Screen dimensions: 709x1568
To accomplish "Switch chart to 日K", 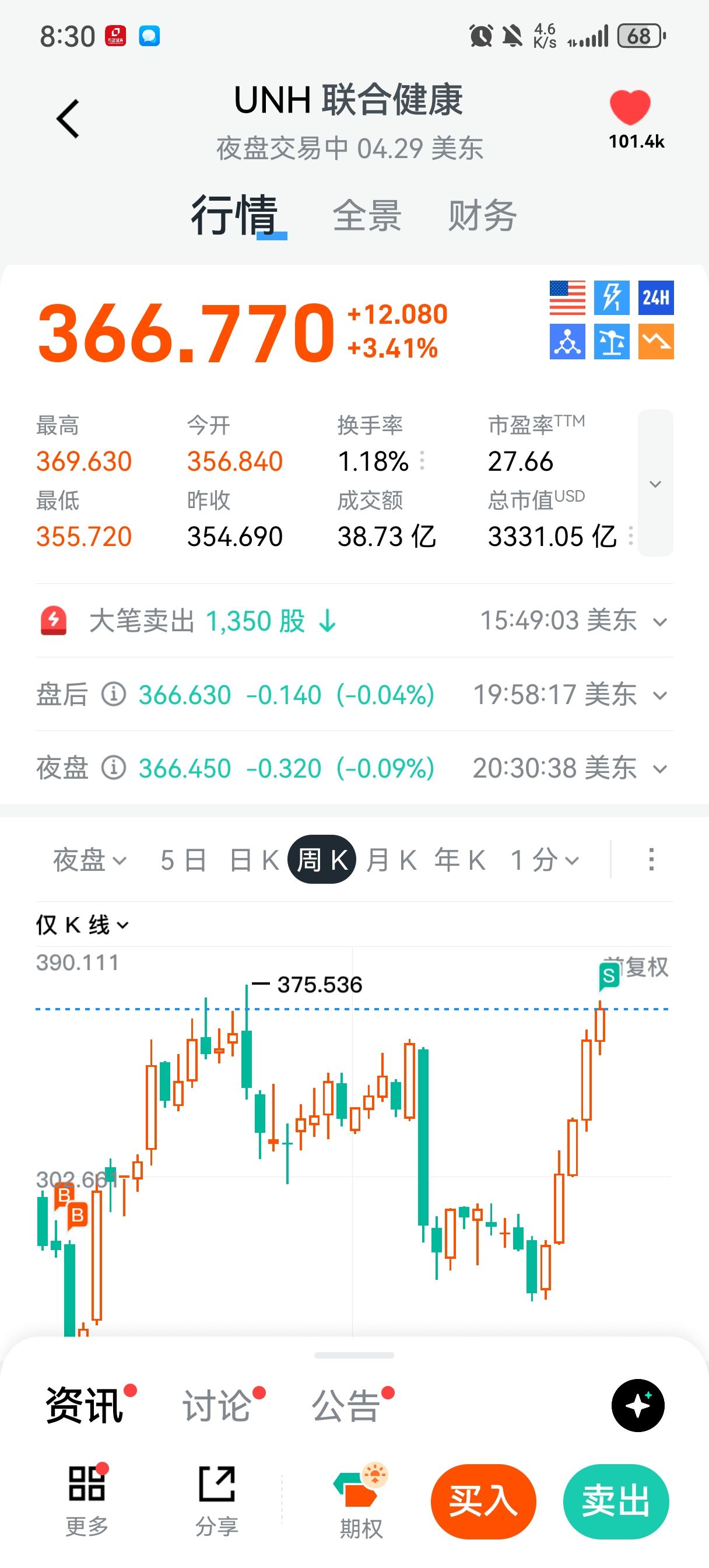I will [x=254, y=860].
